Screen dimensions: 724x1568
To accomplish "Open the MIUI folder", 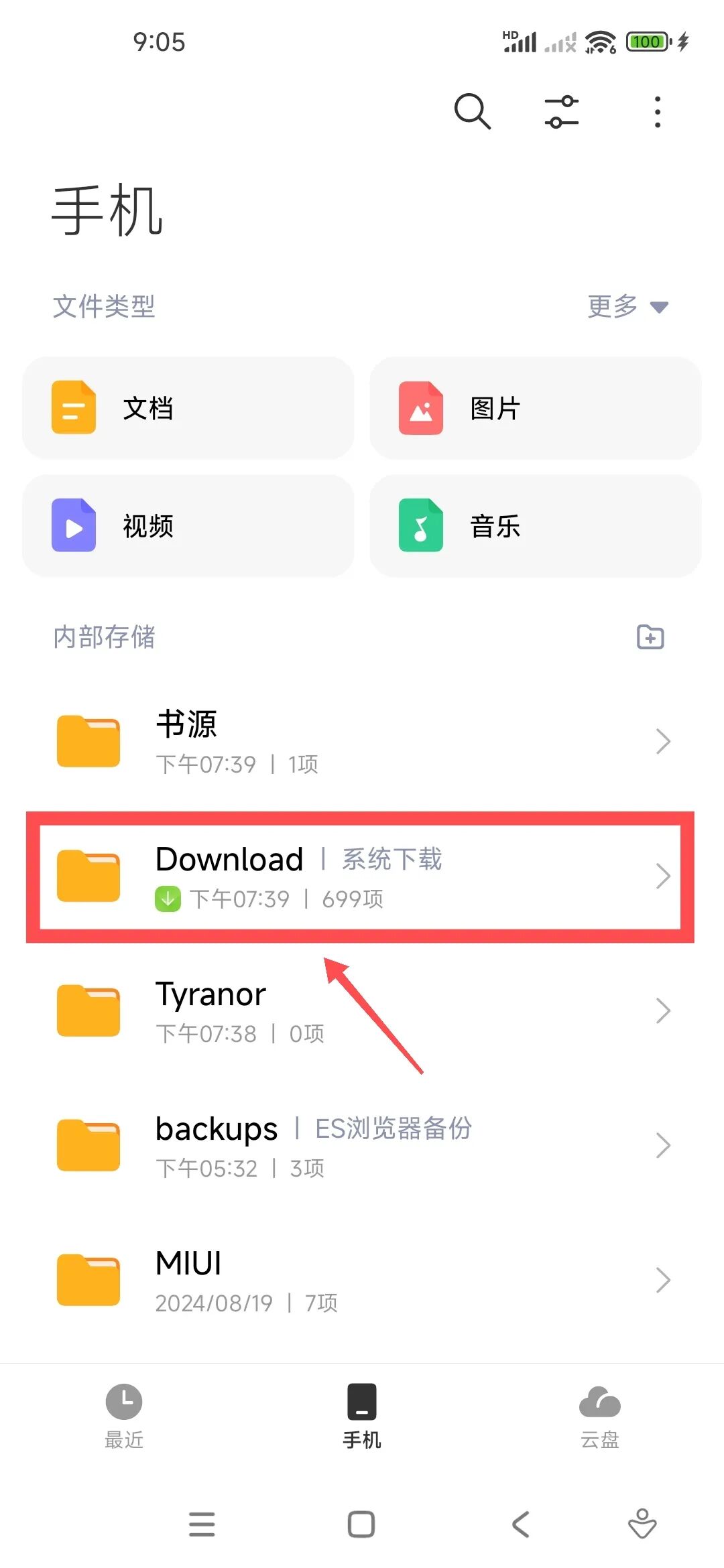I will pyautogui.click(x=362, y=1281).
